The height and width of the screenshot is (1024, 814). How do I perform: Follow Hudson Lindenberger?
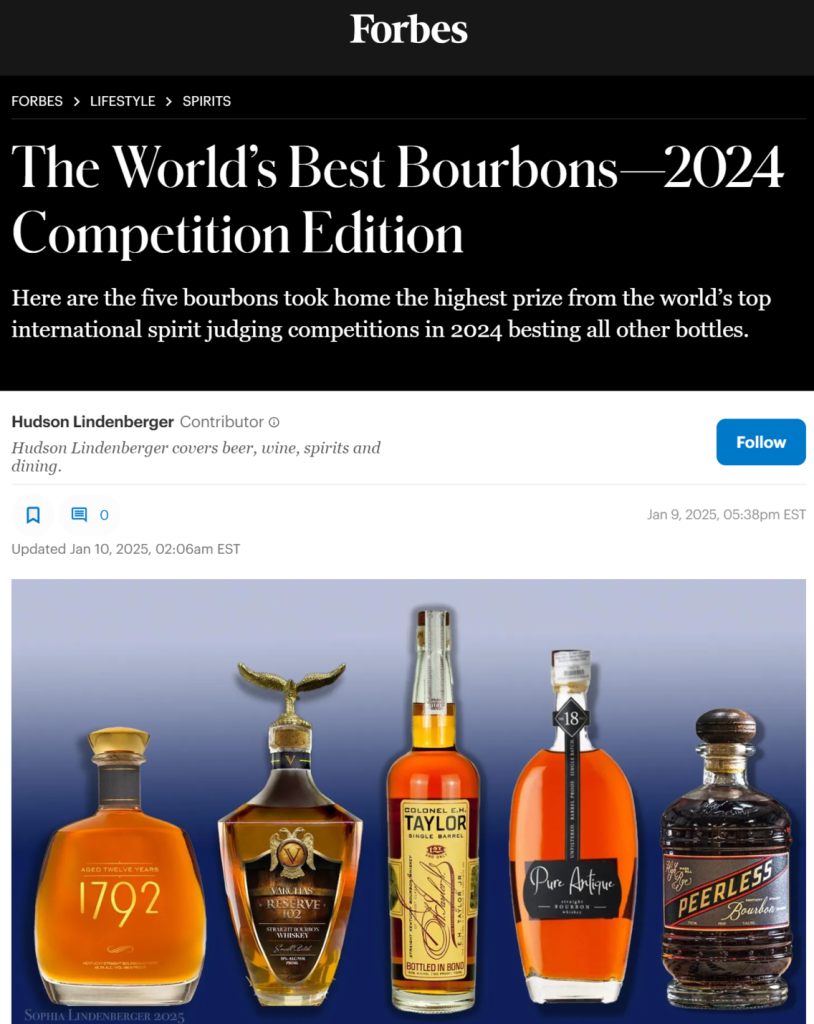pyautogui.click(x=760, y=442)
